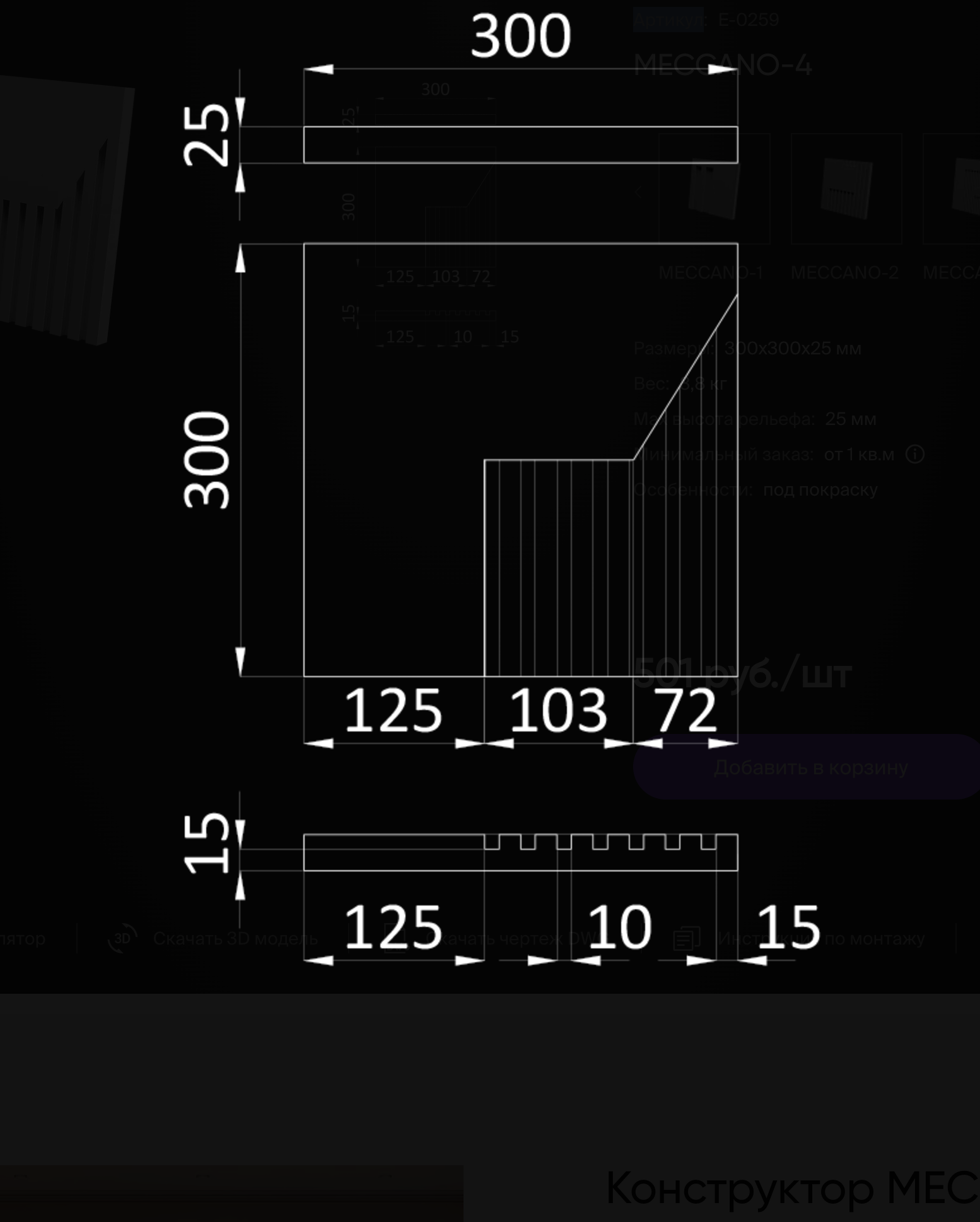Select the MECCANO-2 product thumbnail
This screenshot has height=1222, width=980.
[x=846, y=189]
